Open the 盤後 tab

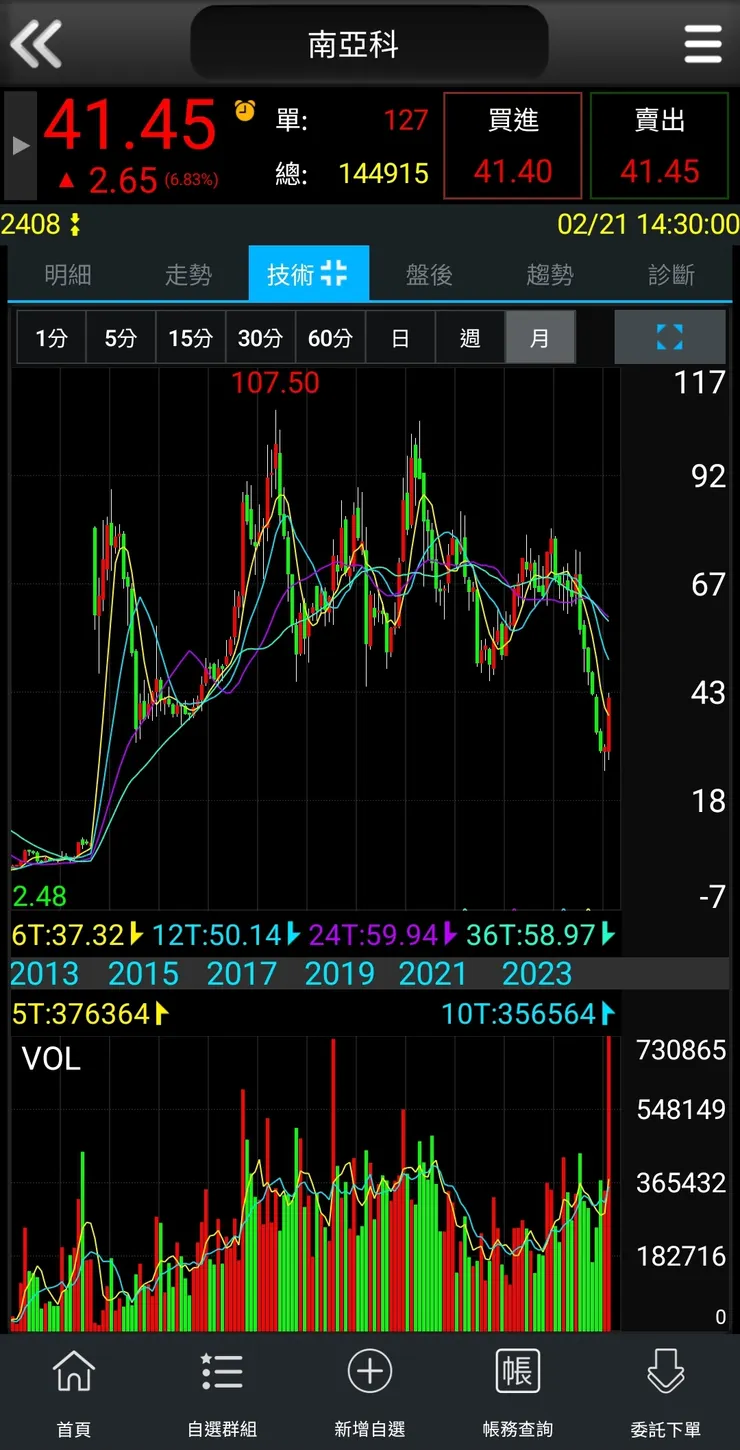429,275
